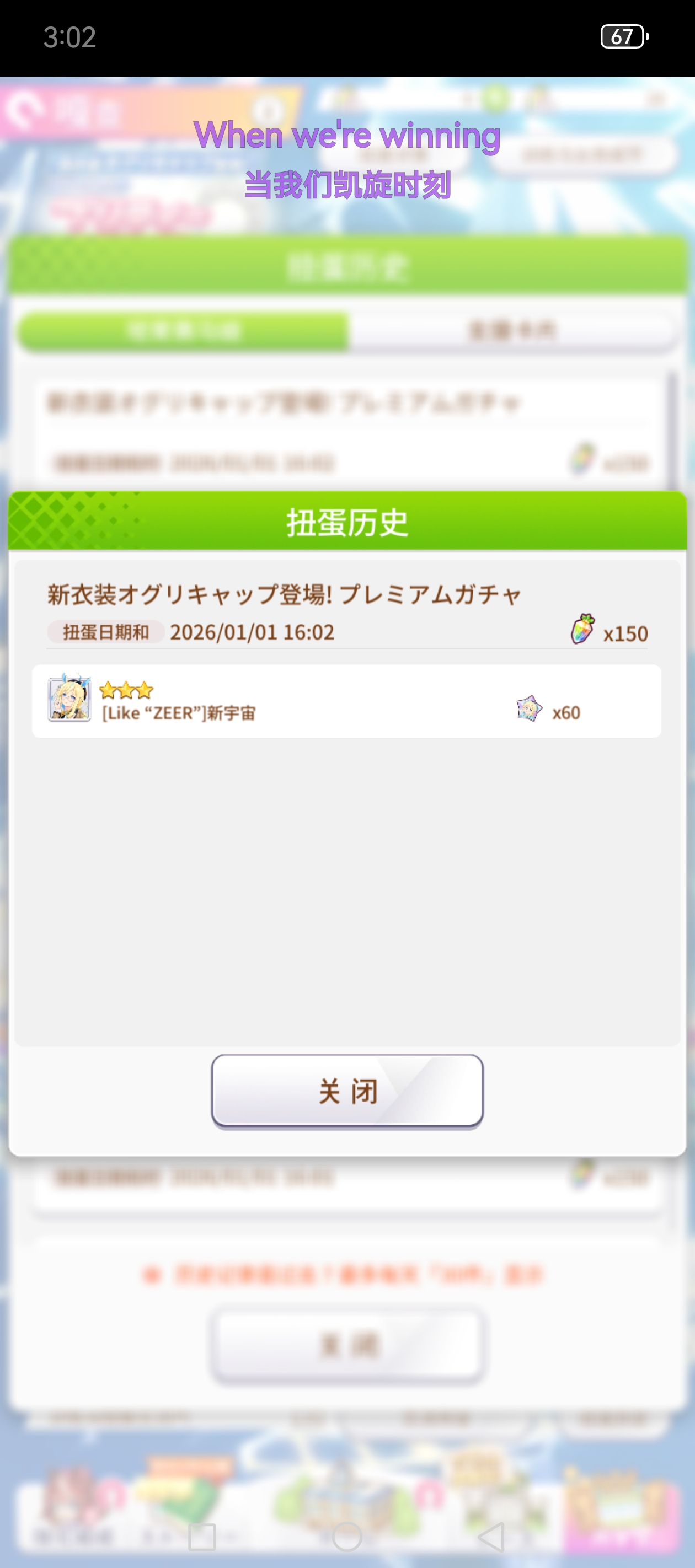Image resolution: width=695 pixels, height=1568 pixels.
Task: Tap the system home button
Action: (347, 1537)
